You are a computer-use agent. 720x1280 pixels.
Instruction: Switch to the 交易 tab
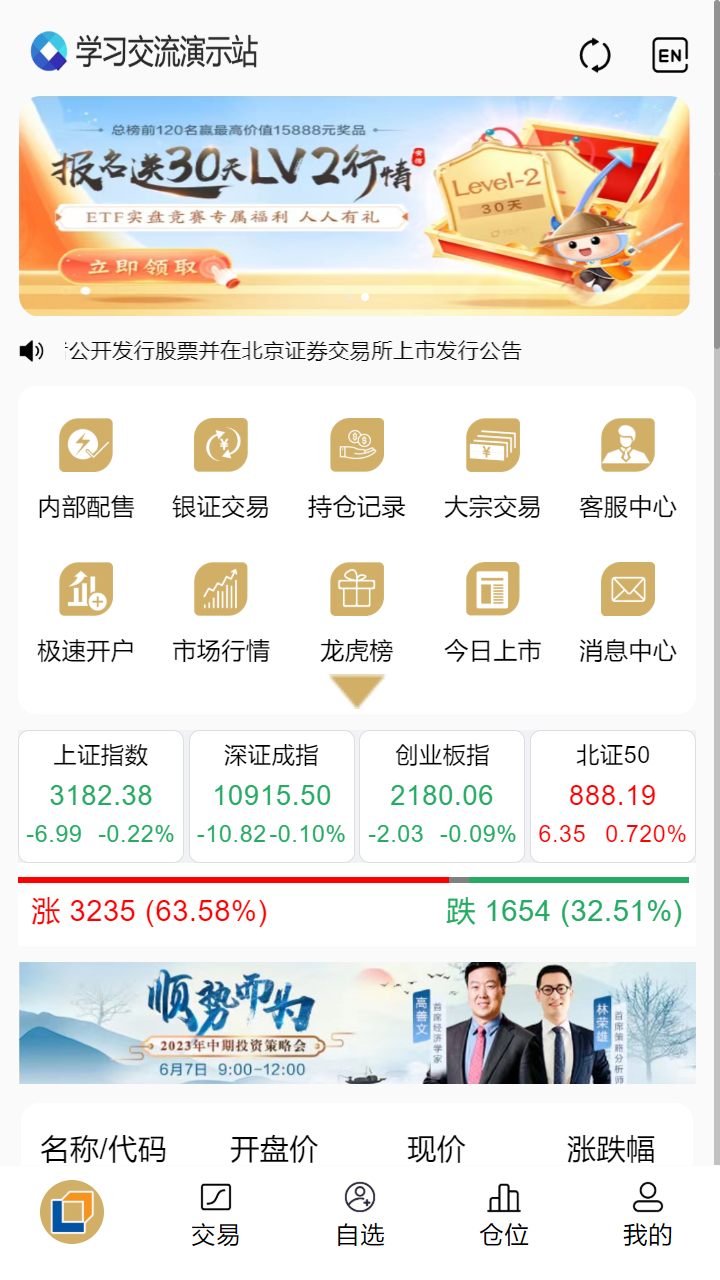pos(216,1214)
